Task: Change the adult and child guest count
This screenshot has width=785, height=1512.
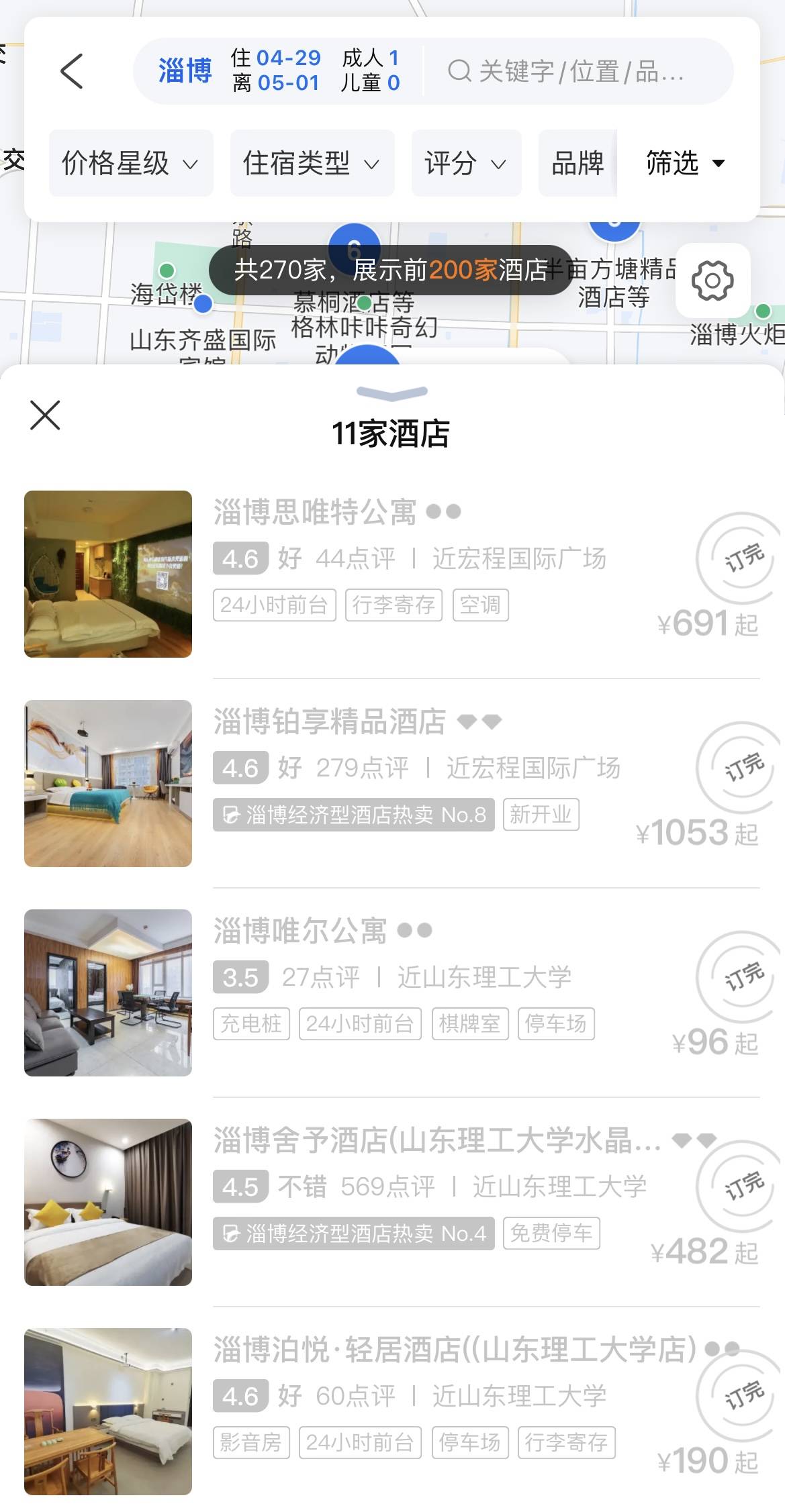Action: [370, 71]
